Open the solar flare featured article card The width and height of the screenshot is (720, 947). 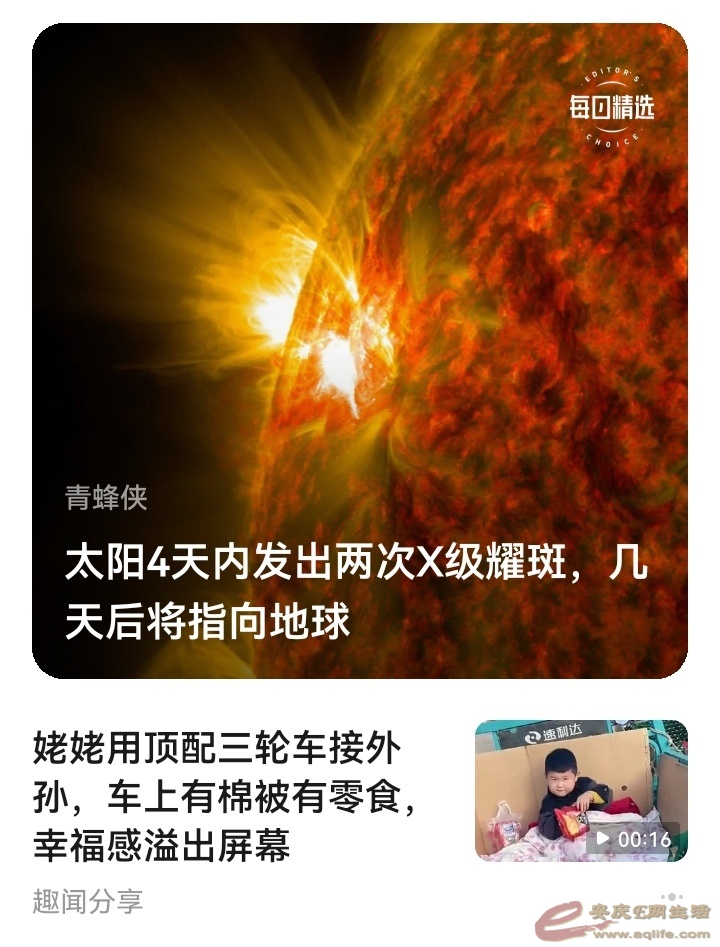359,350
